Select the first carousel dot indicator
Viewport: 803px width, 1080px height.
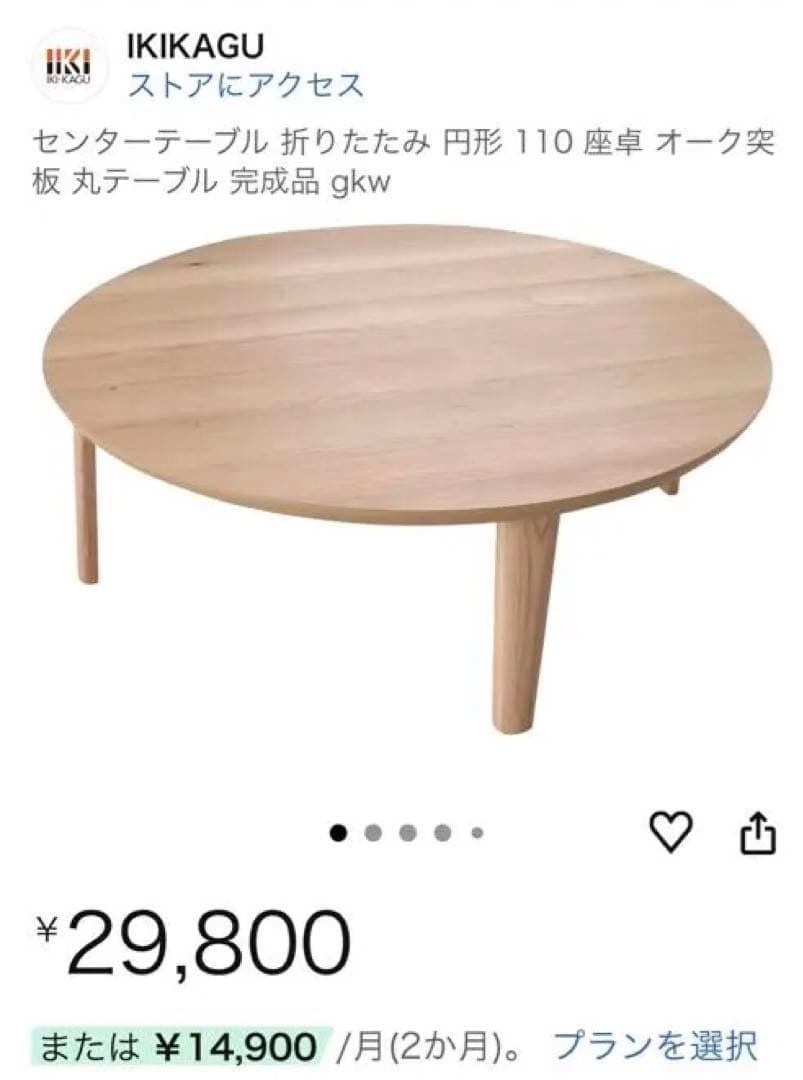pyautogui.click(x=339, y=829)
